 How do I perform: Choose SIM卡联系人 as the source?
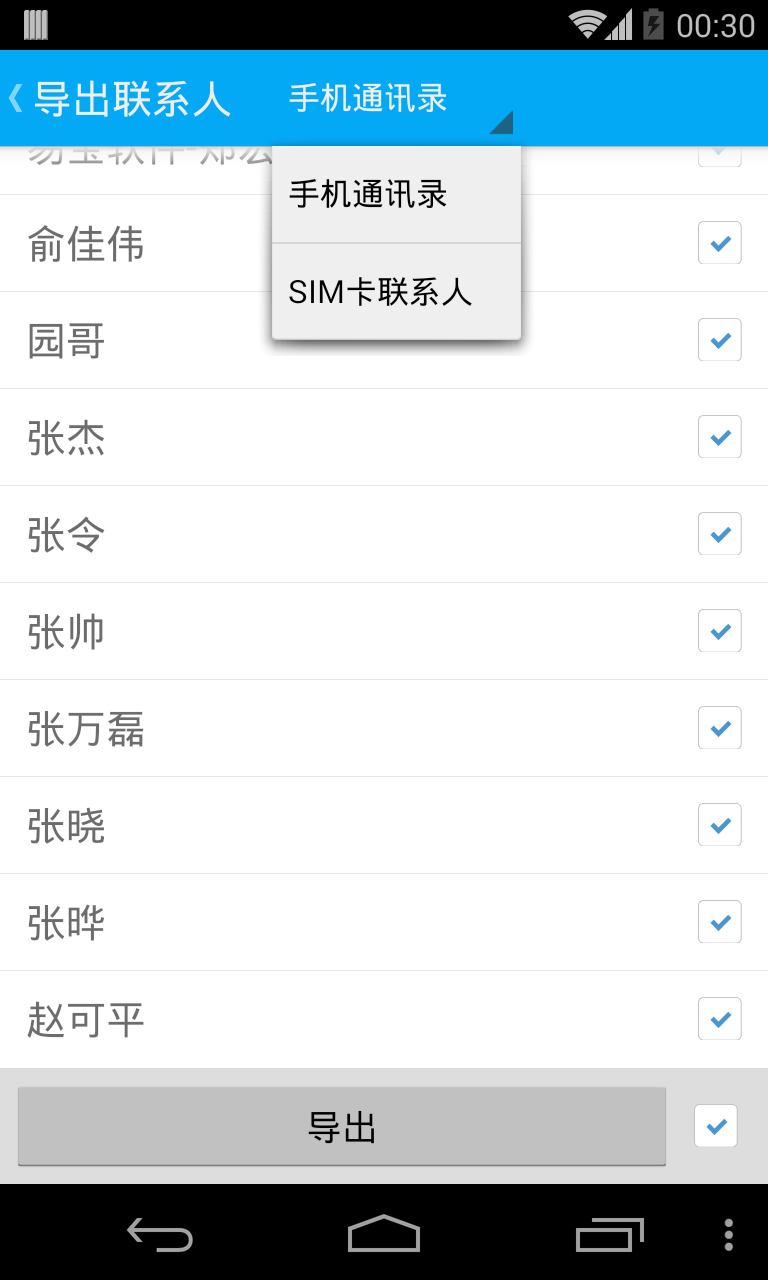[396, 292]
